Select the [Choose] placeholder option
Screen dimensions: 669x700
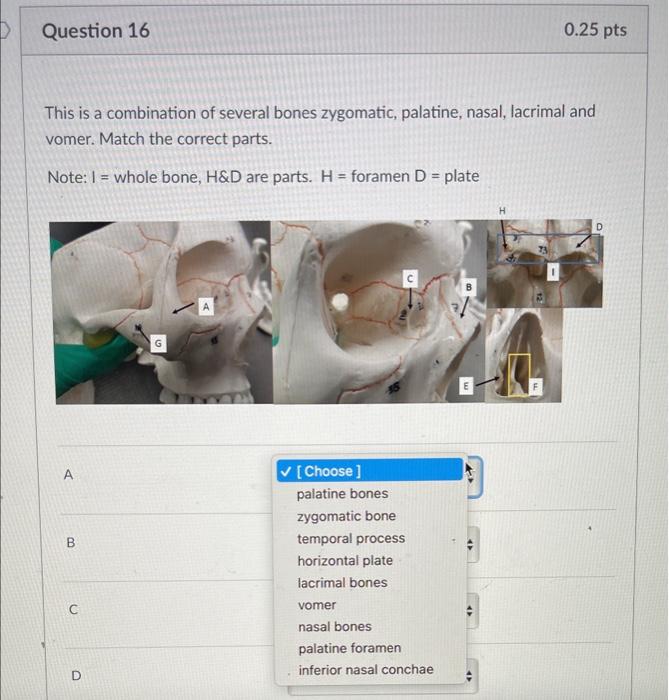tap(332, 471)
